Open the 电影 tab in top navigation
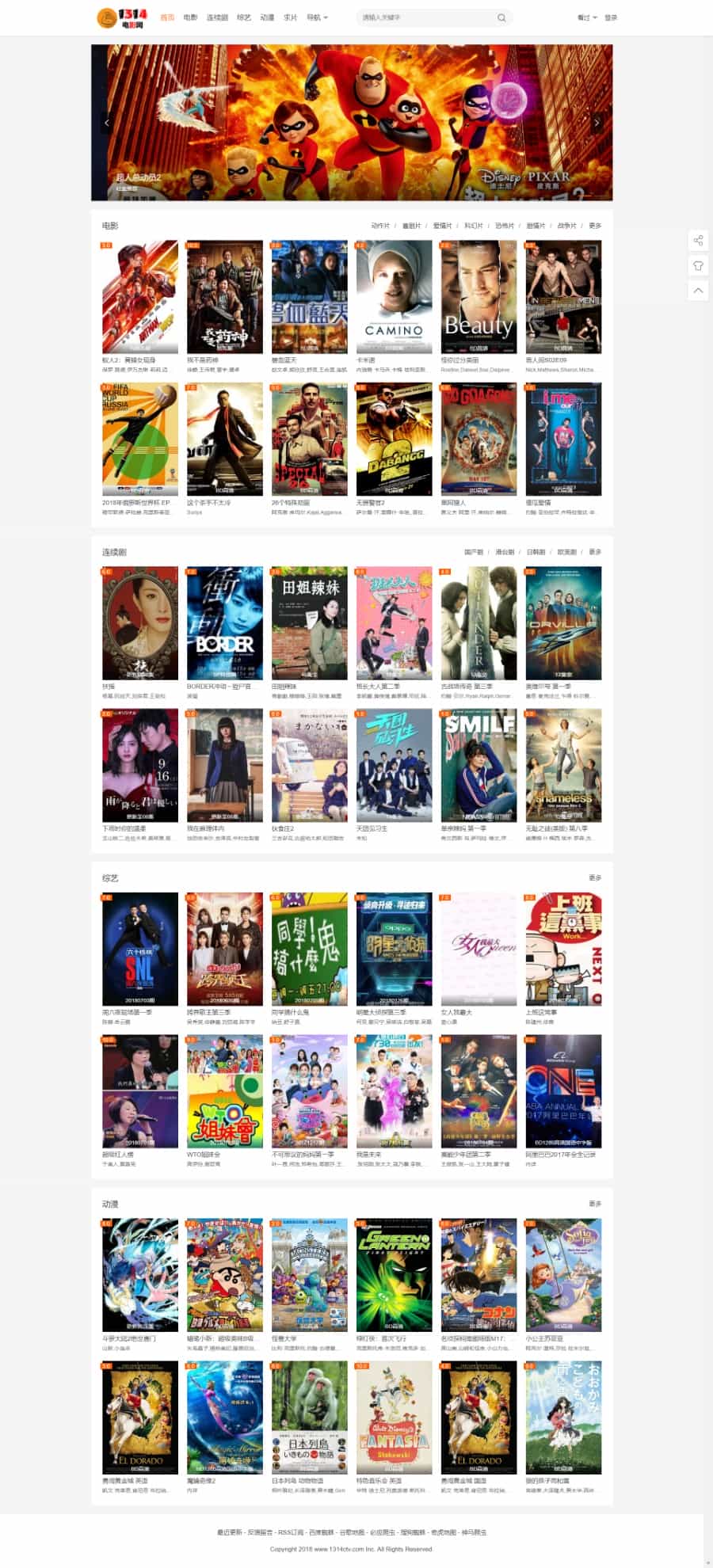The image size is (713, 1568). tap(190, 17)
